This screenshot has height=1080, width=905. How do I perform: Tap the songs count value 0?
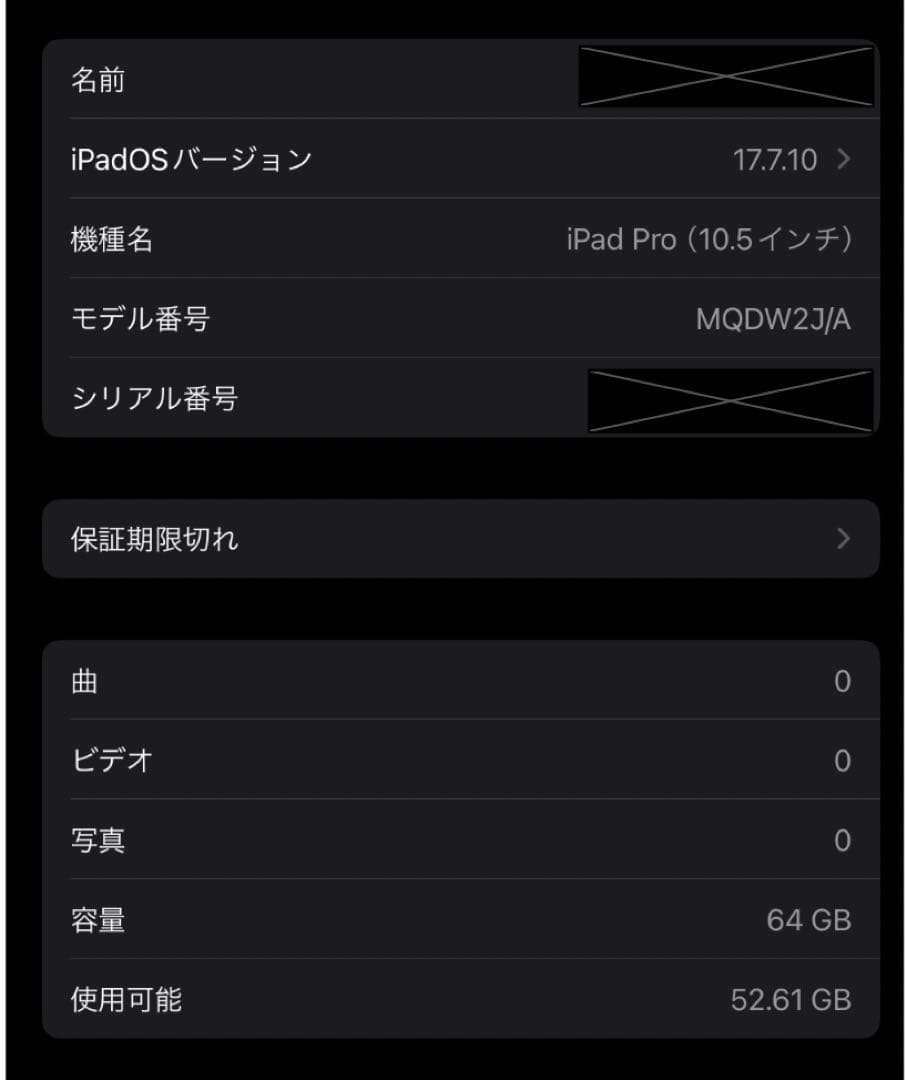pos(841,681)
